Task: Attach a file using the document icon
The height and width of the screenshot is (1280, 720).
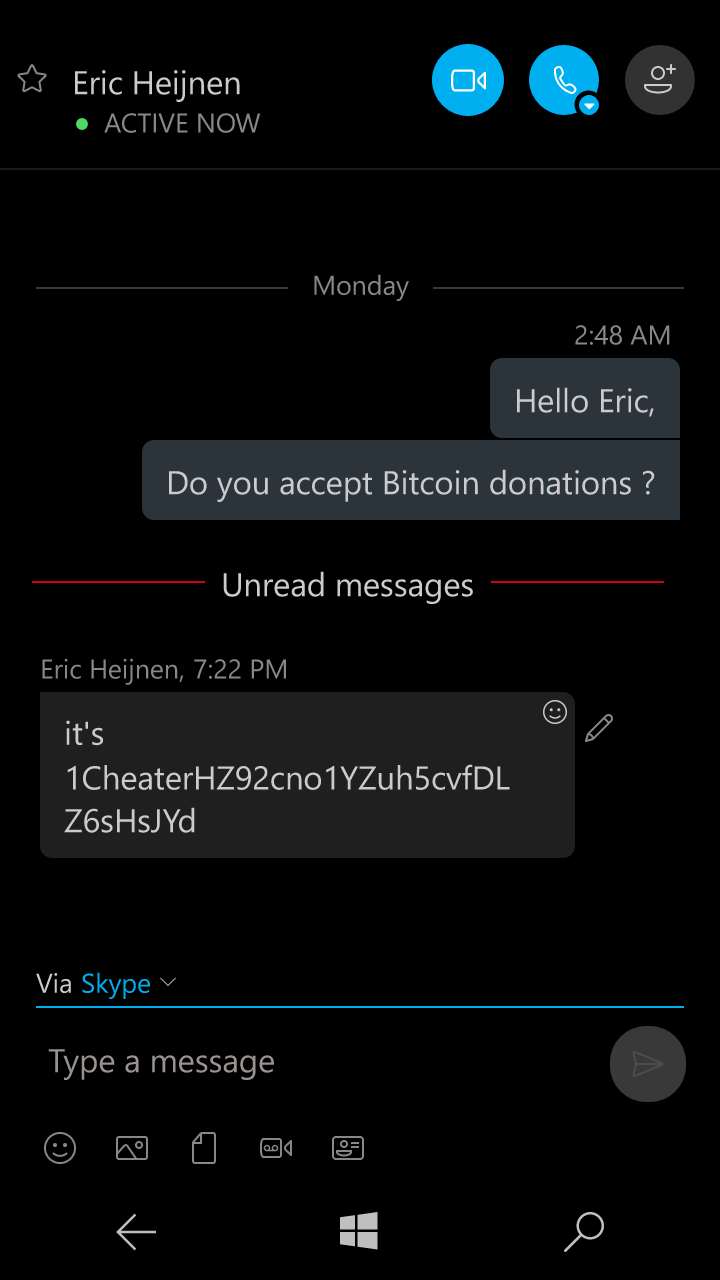Action: [x=204, y=1148]
